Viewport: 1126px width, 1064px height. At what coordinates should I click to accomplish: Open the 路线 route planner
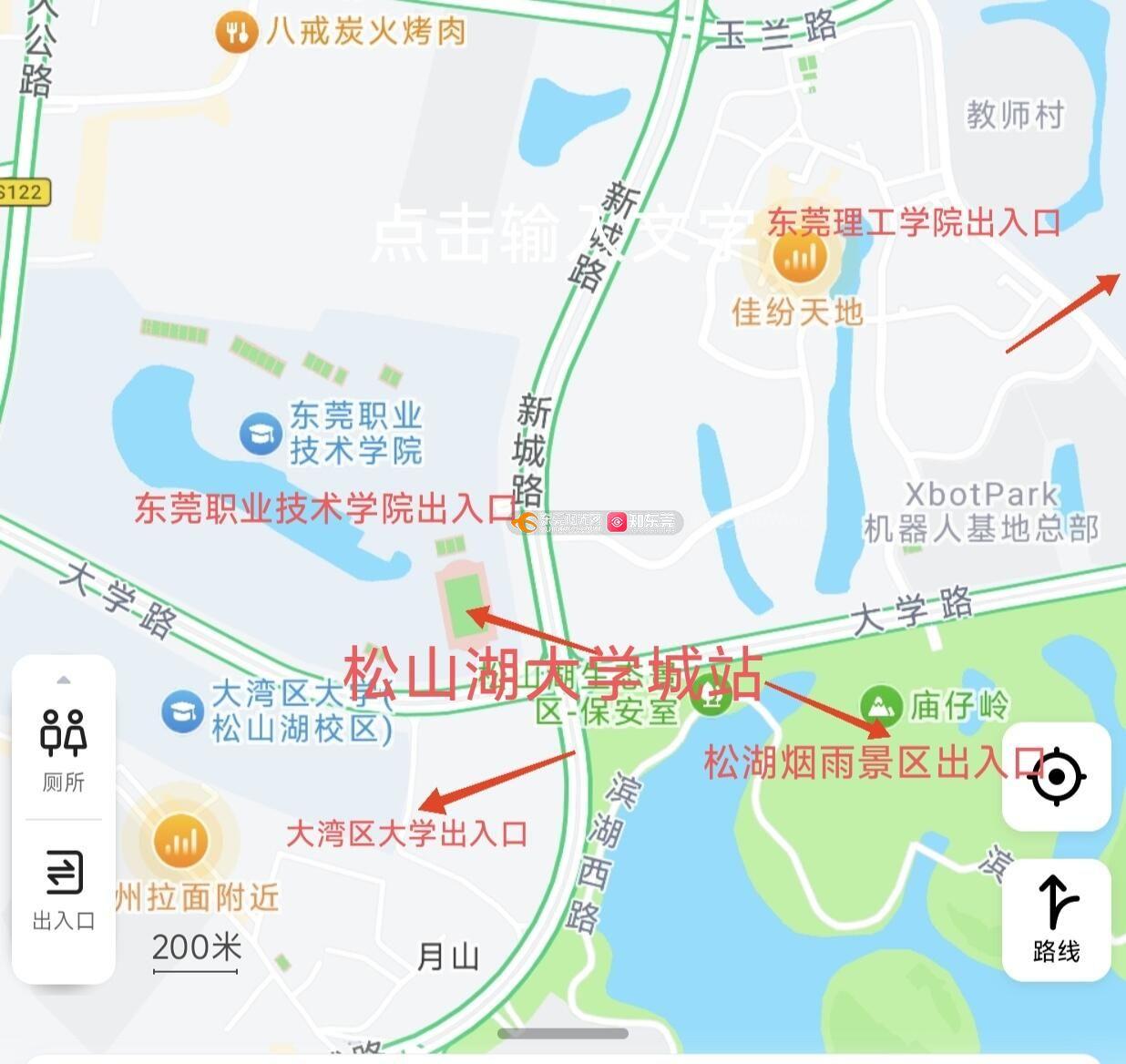click(1056, 918)
